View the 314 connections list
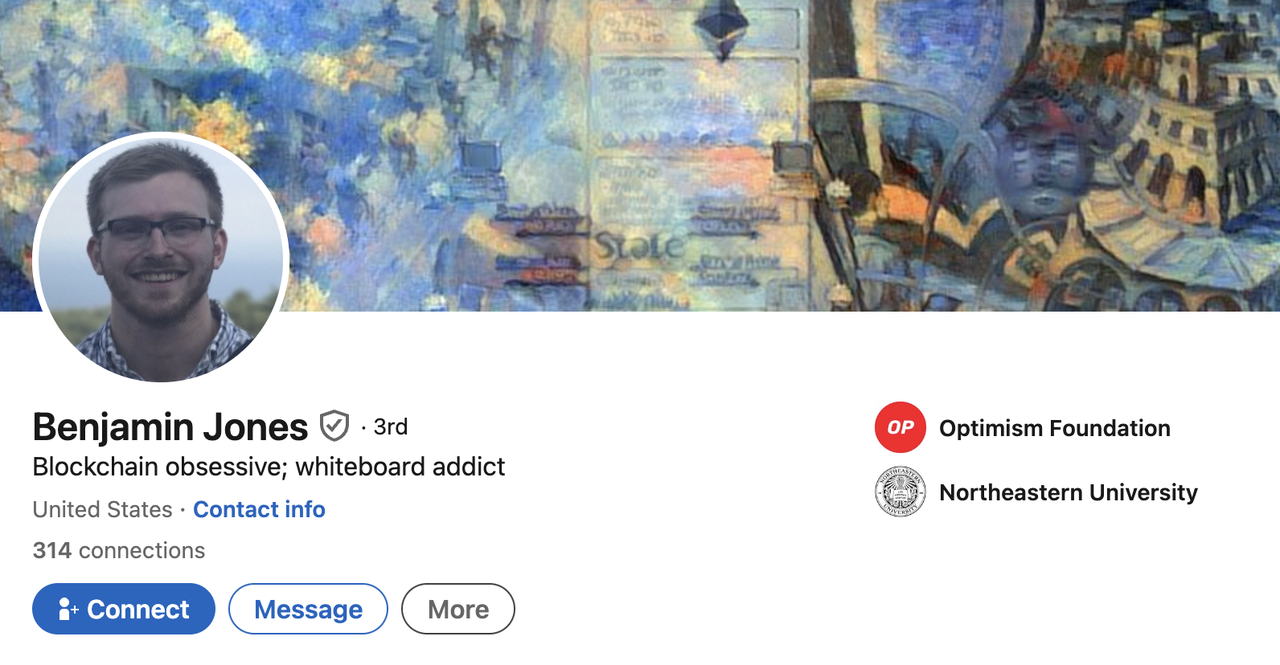This screenshot has height=665, width=1280. [119, 550]
